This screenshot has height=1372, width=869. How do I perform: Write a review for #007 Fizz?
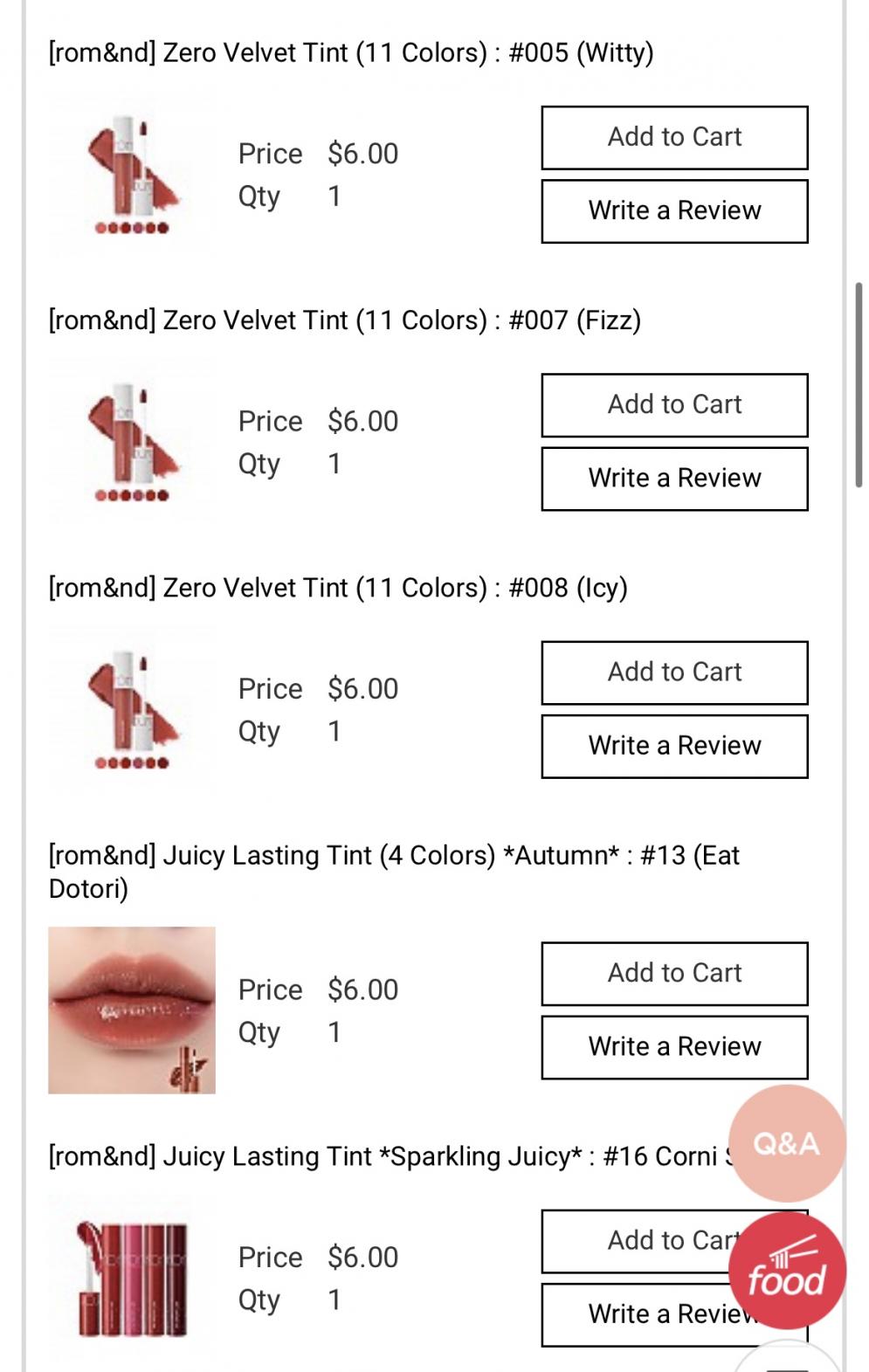tap(674, 479)
